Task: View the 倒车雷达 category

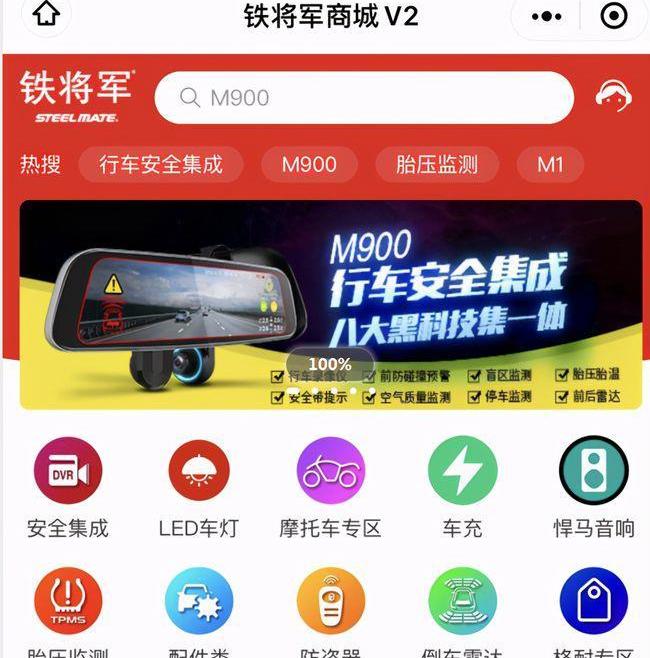Action: point(462,602)
